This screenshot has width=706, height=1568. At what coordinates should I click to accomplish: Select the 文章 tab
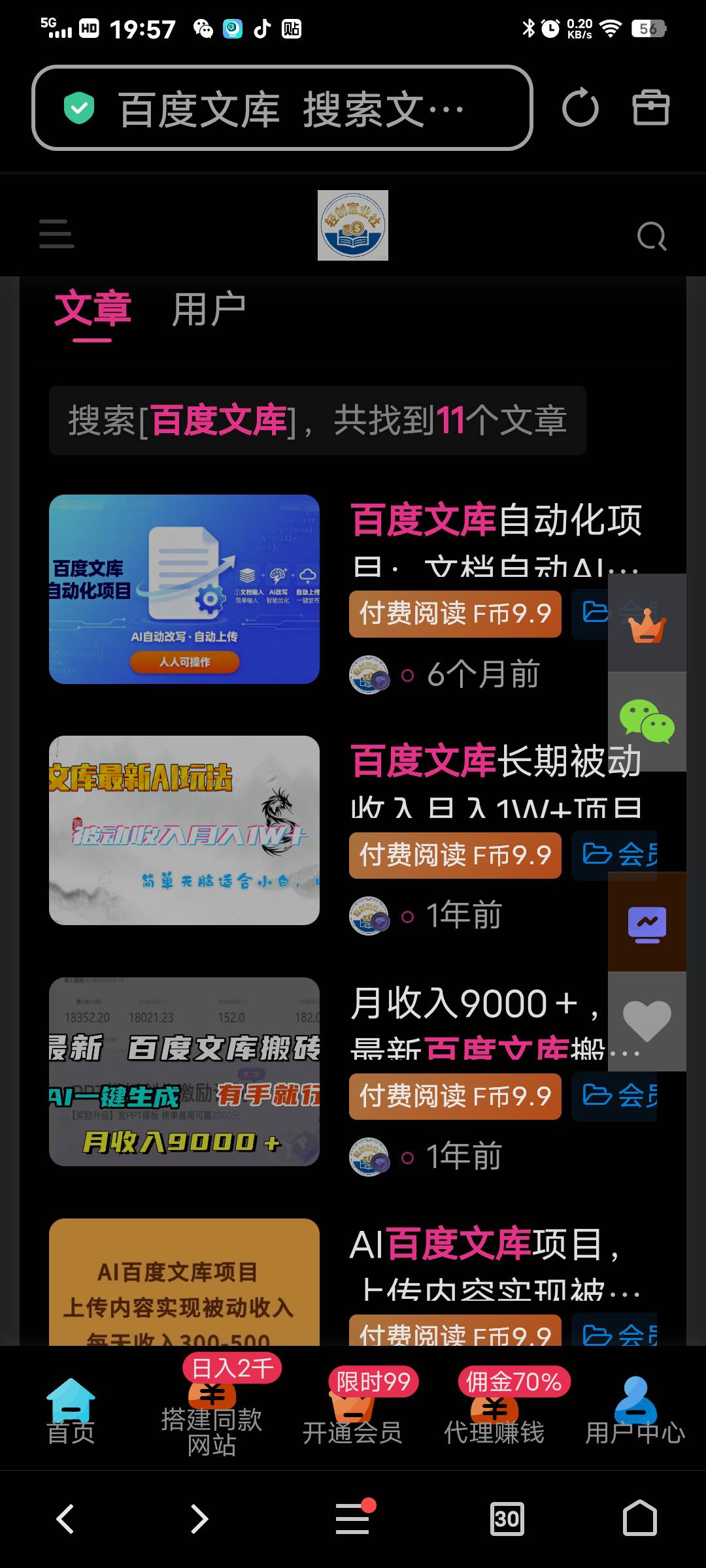click(92, 310)
